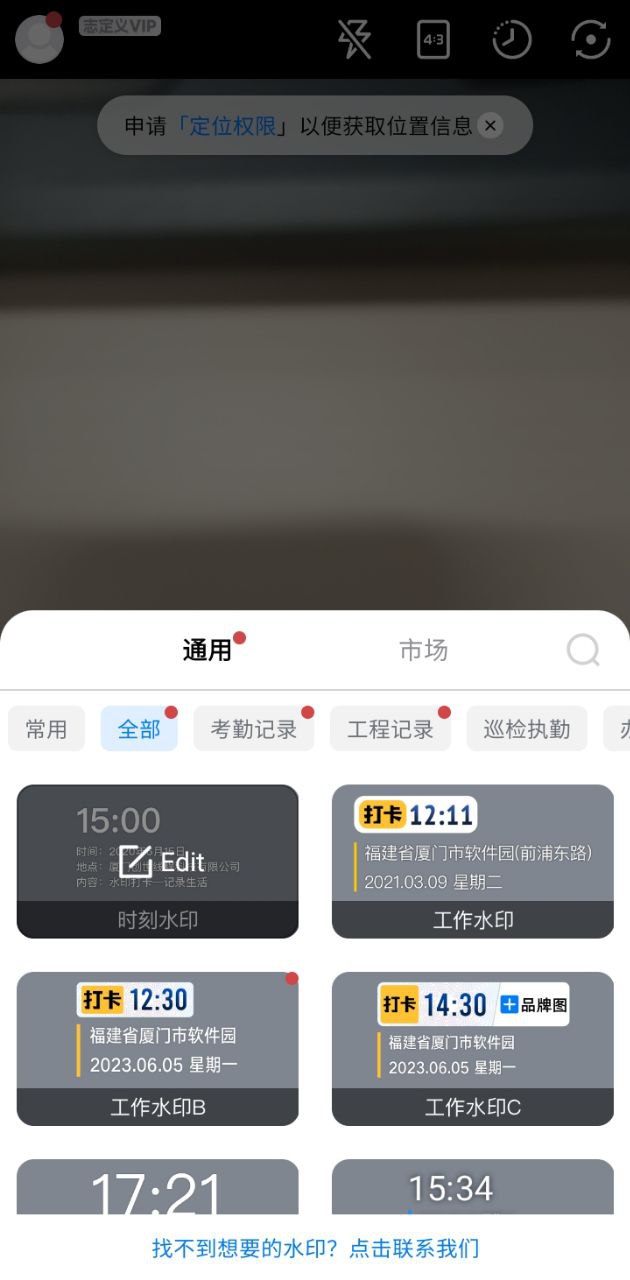This screenshot has height=1280, width=630.
Task: Select the 工程记录 filter chip
Action: click(x=390, y=729)
